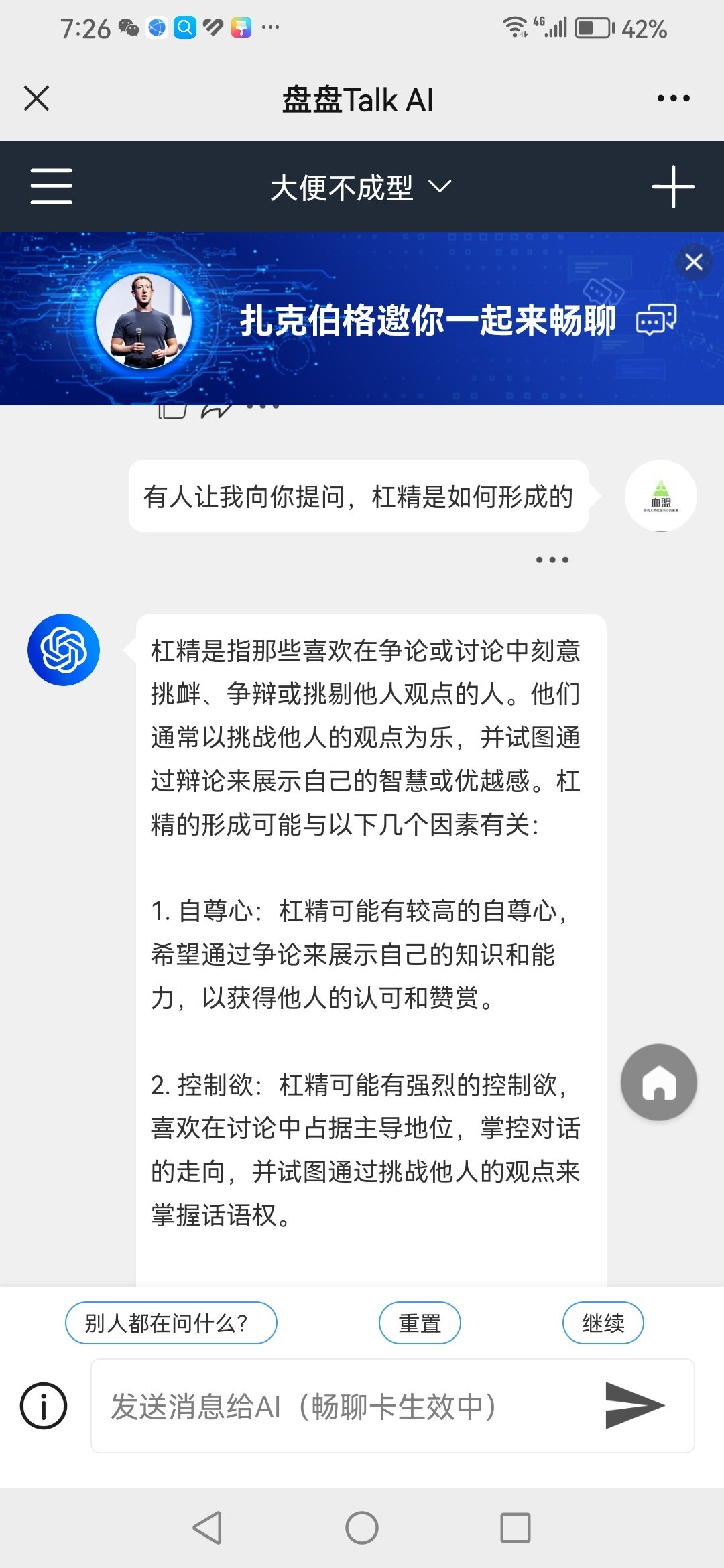The height and width of the screenshot is (1568, 724).
Task: Tap 继续 to continue the answer
Action: pos(603,1323)
